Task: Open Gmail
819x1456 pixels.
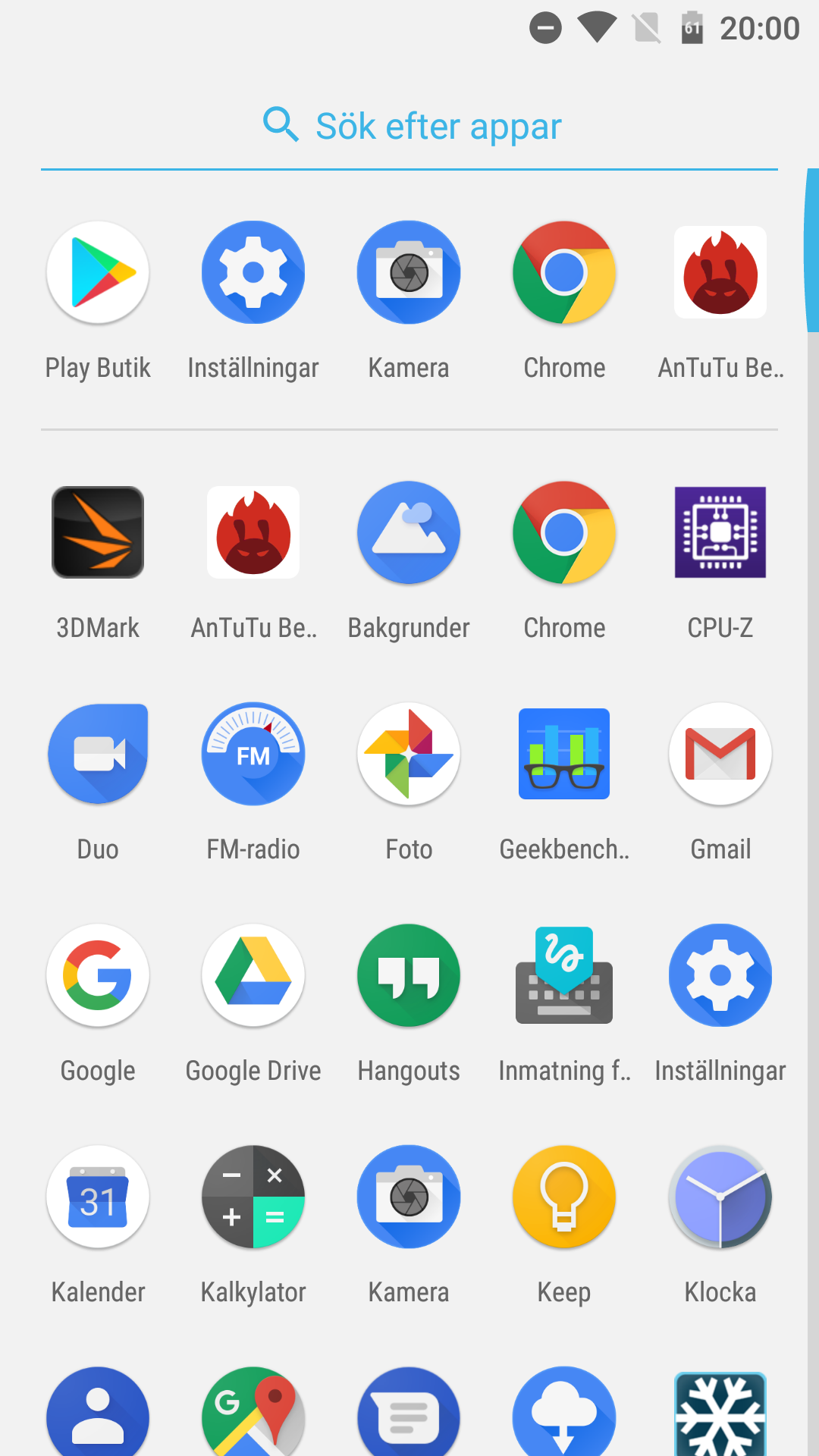Action: pyautogui.click(x=720, y=754)
